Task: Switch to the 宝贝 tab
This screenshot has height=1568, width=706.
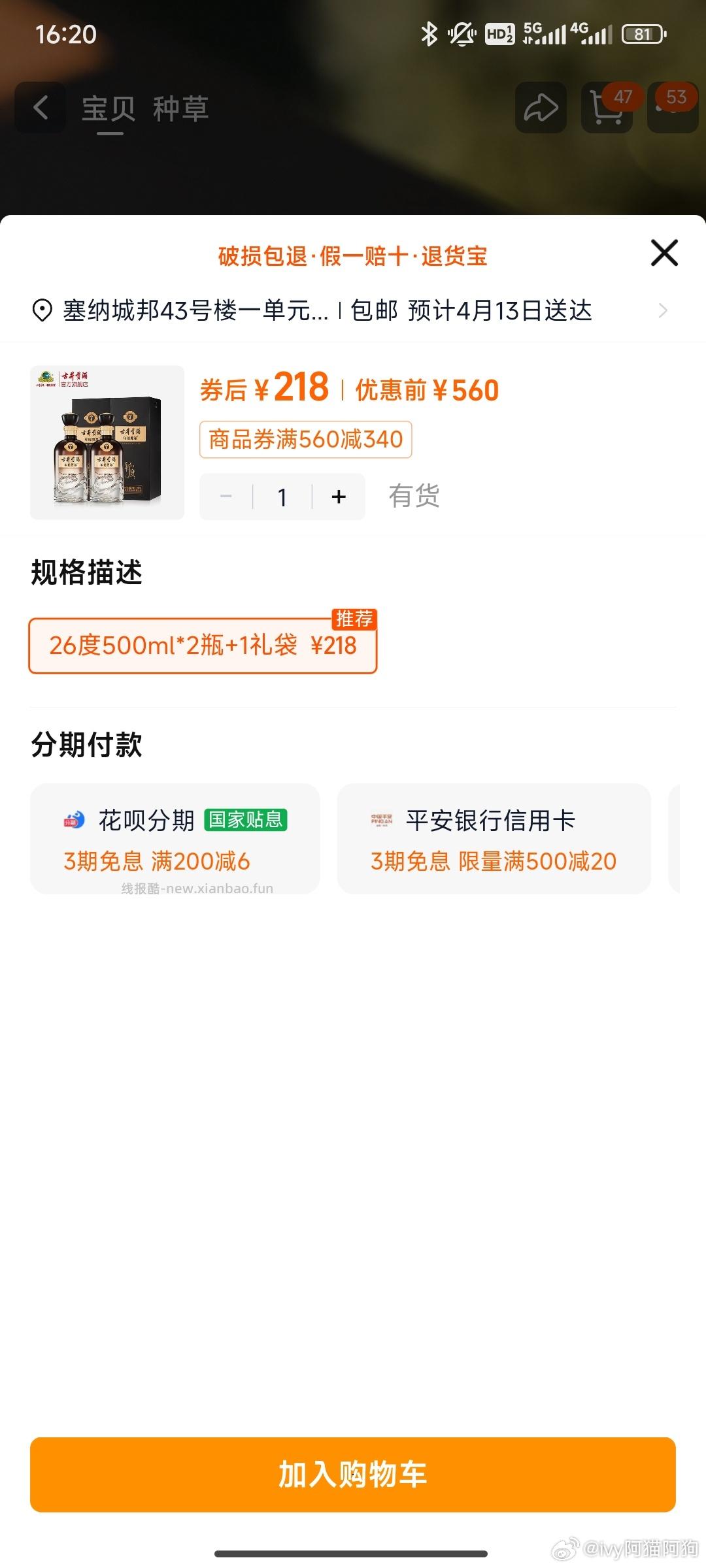Action: click(x=108, y=109)
